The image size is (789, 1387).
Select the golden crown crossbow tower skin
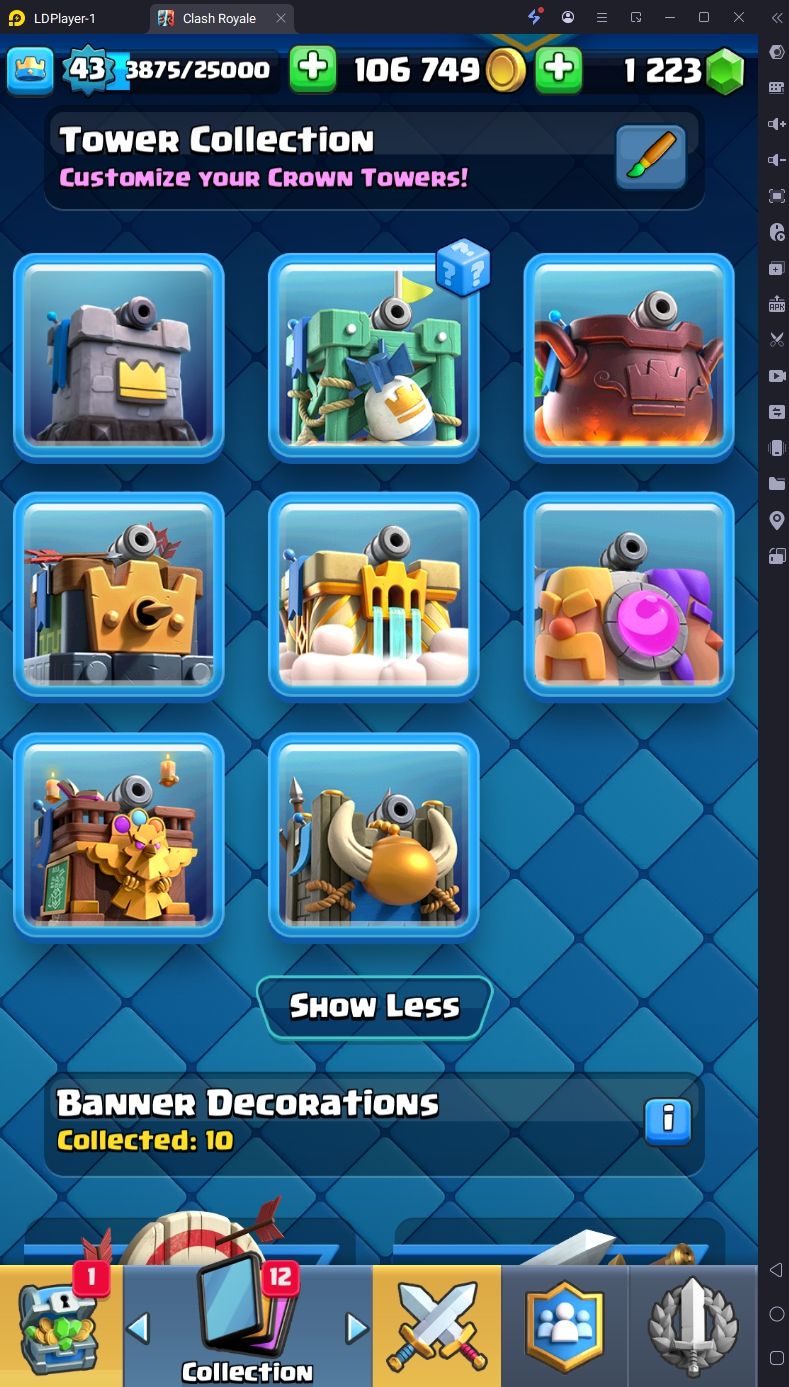click(118, 597)
